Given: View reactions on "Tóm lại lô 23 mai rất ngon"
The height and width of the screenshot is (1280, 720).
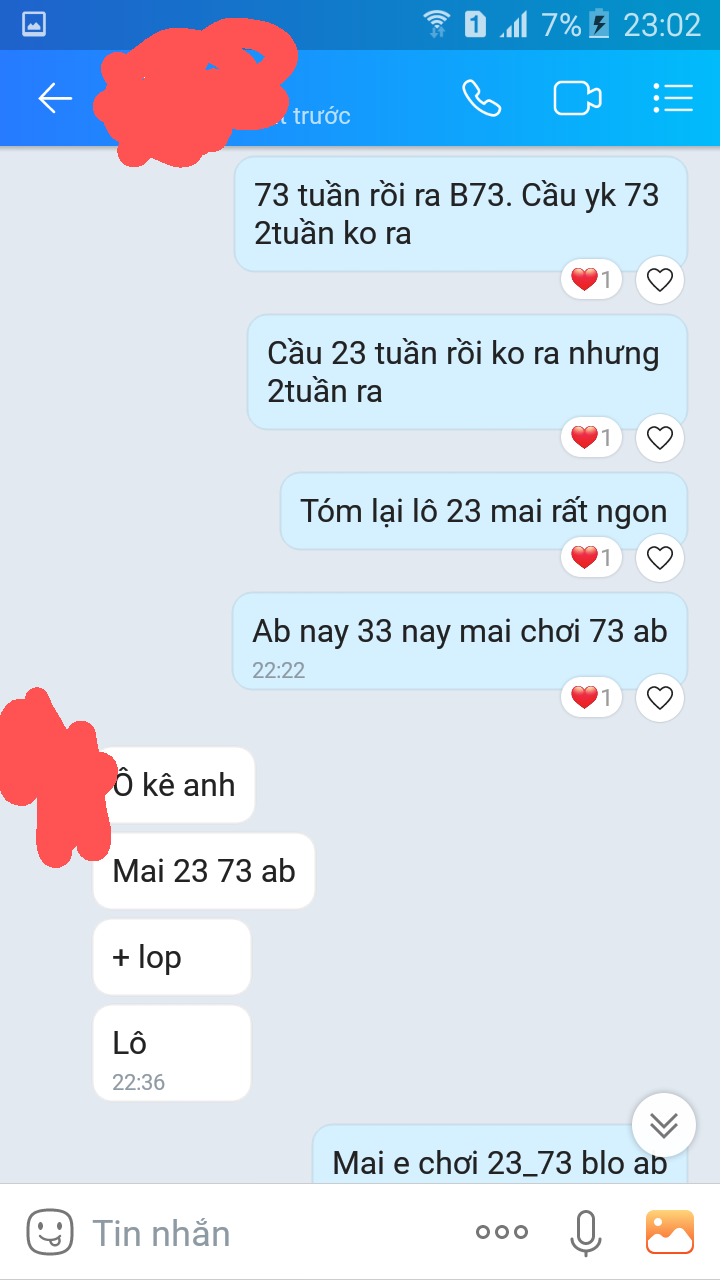Looking at the screenshot, I should (x=591, y=558).
